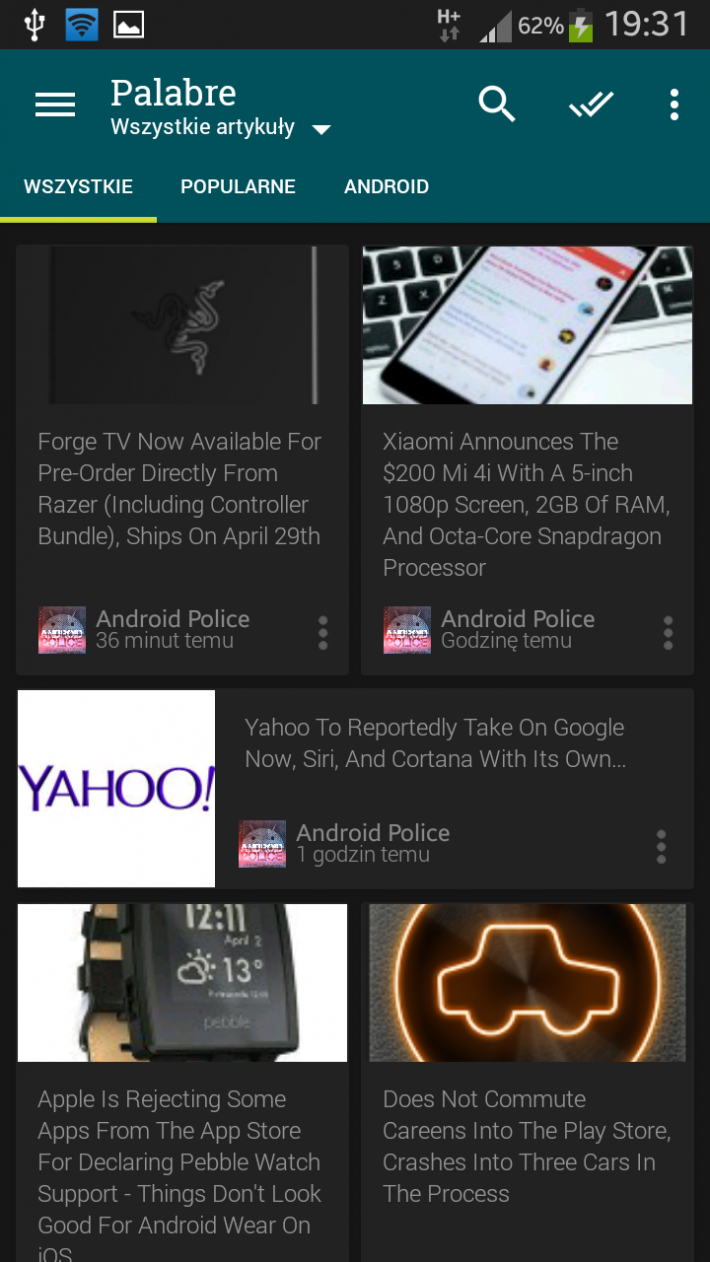The height and width of the screenshot is (1262, 710).
Task: Open the Xiaomi Mi 4i article
Action: pos(526,503)
